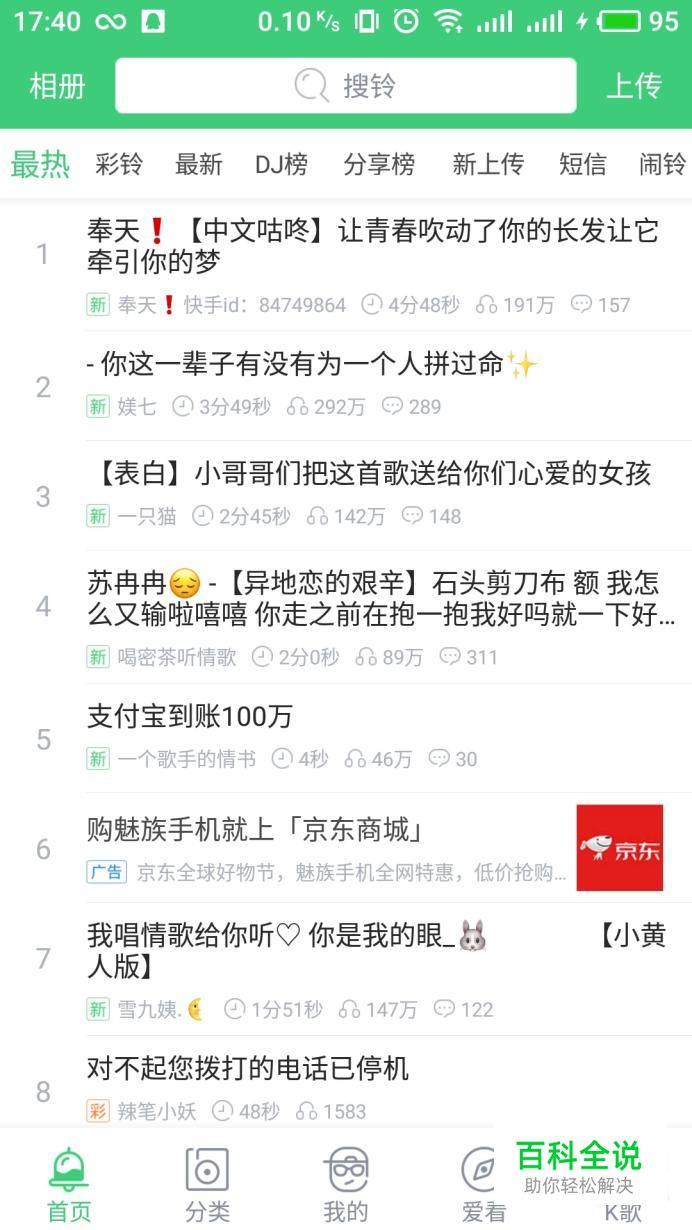Open the 闹铃 tab

pyautogui.click(x=662, y=164)
